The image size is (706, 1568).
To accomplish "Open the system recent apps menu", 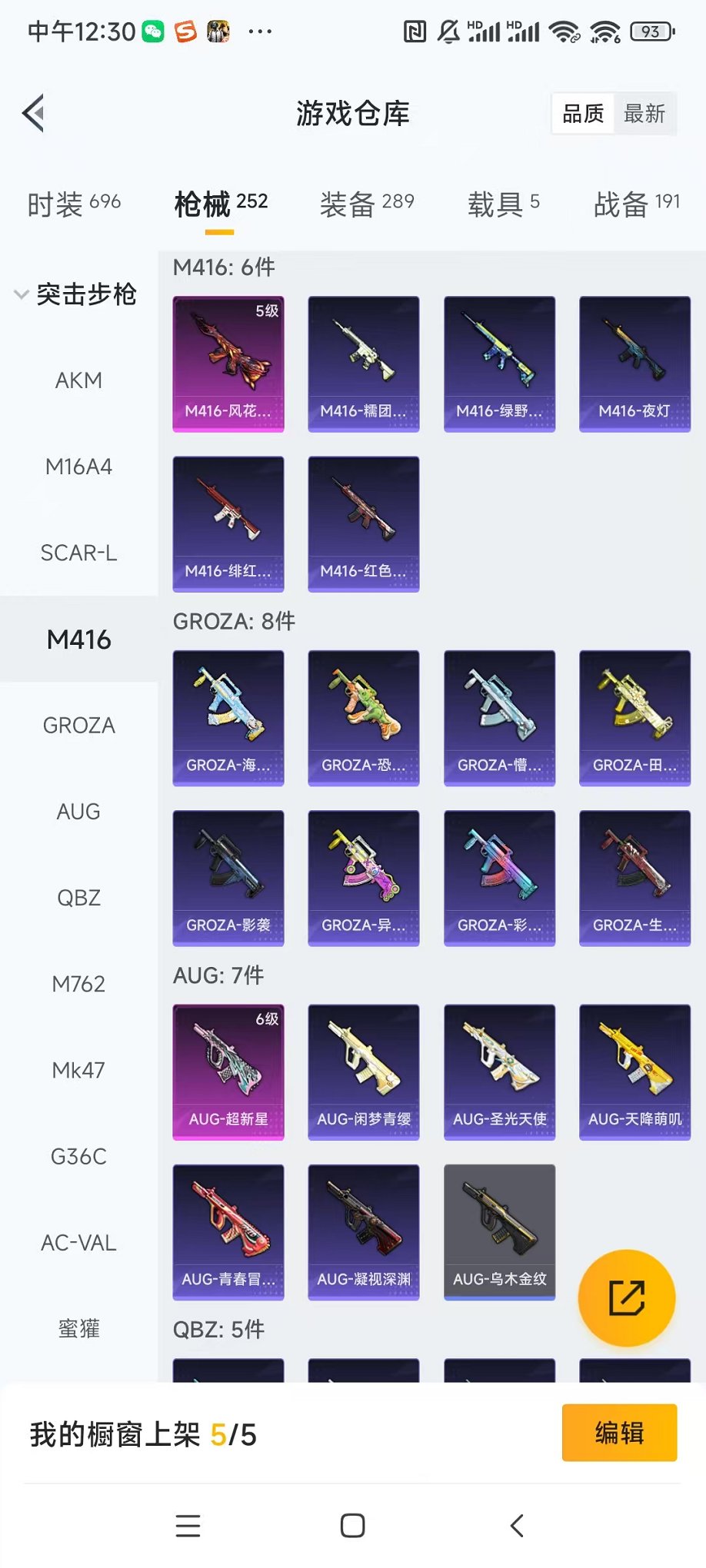I will pos(188,1526).
